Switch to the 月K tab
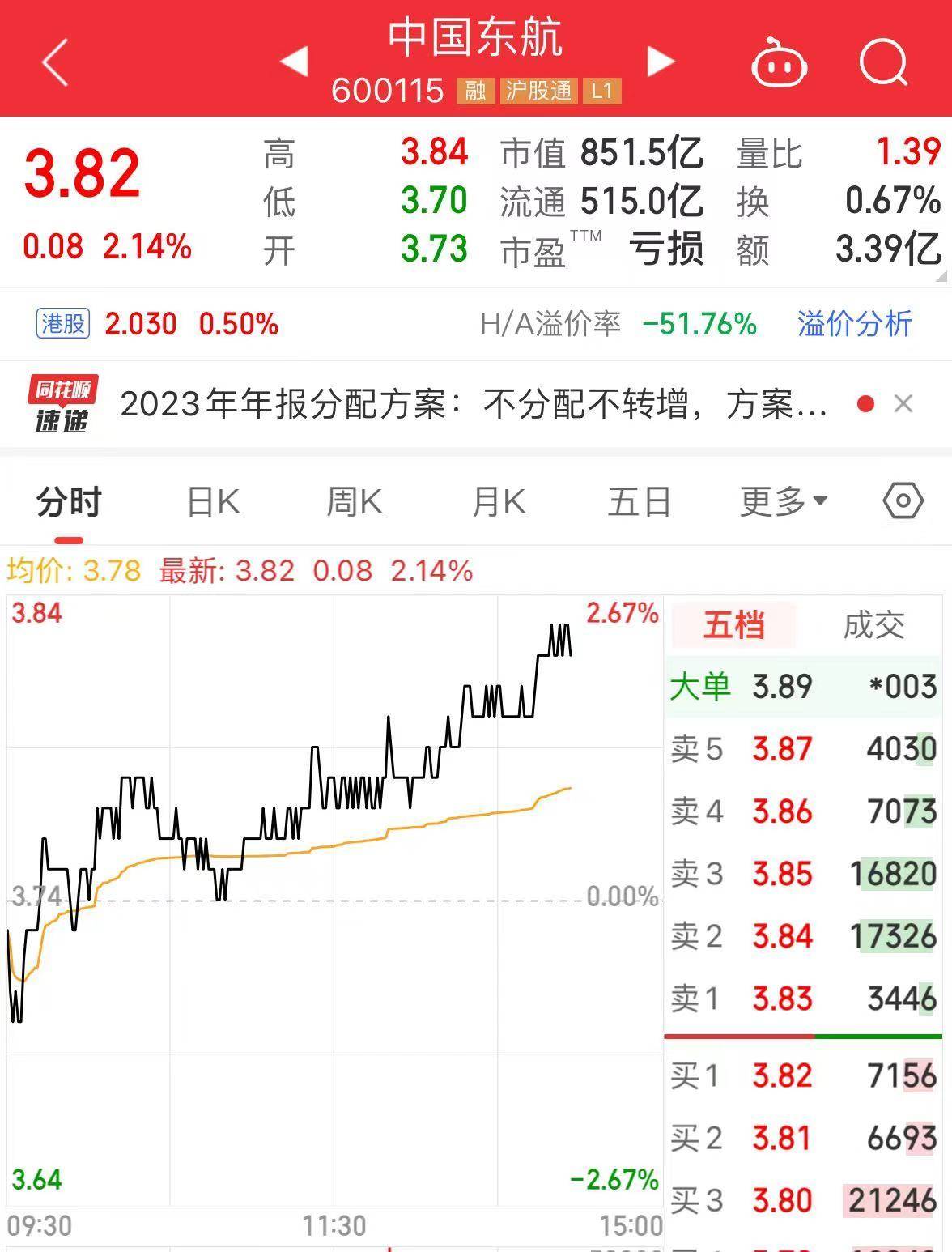Image resolution: width=952 pixels, height=1252 pixels. pyautogui.click(x=499, y=502)
